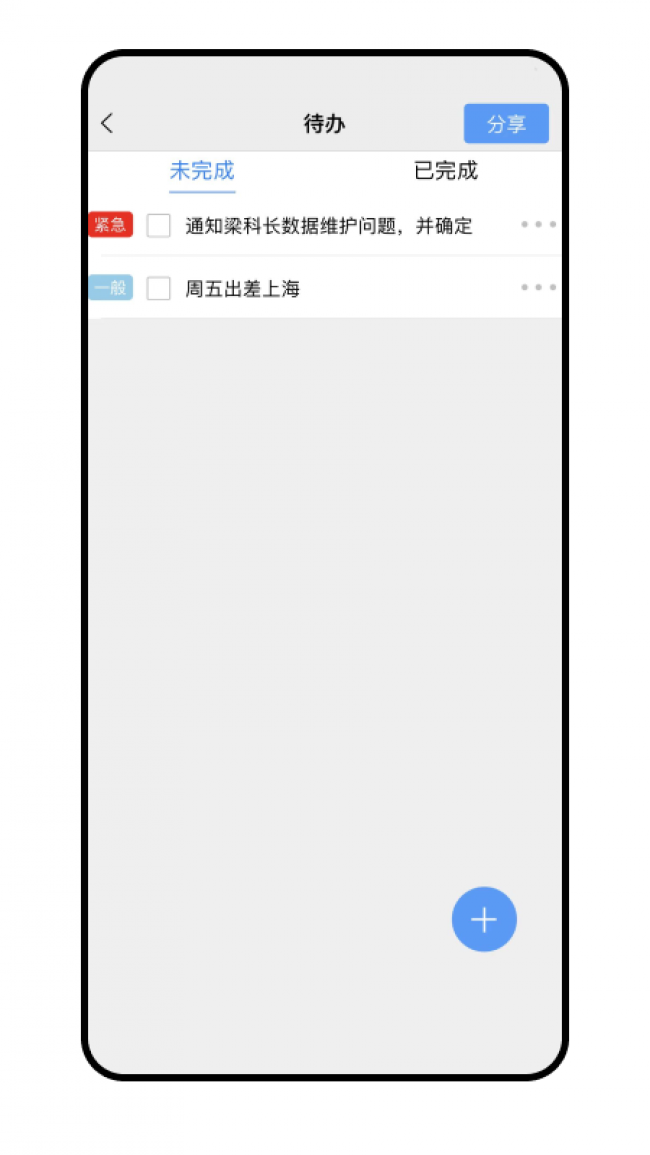This screenshot has width=650, height=1155.
Task: Open more options for 通知梁科长 task
Action: pyautogui.click(x=538, y=225)
